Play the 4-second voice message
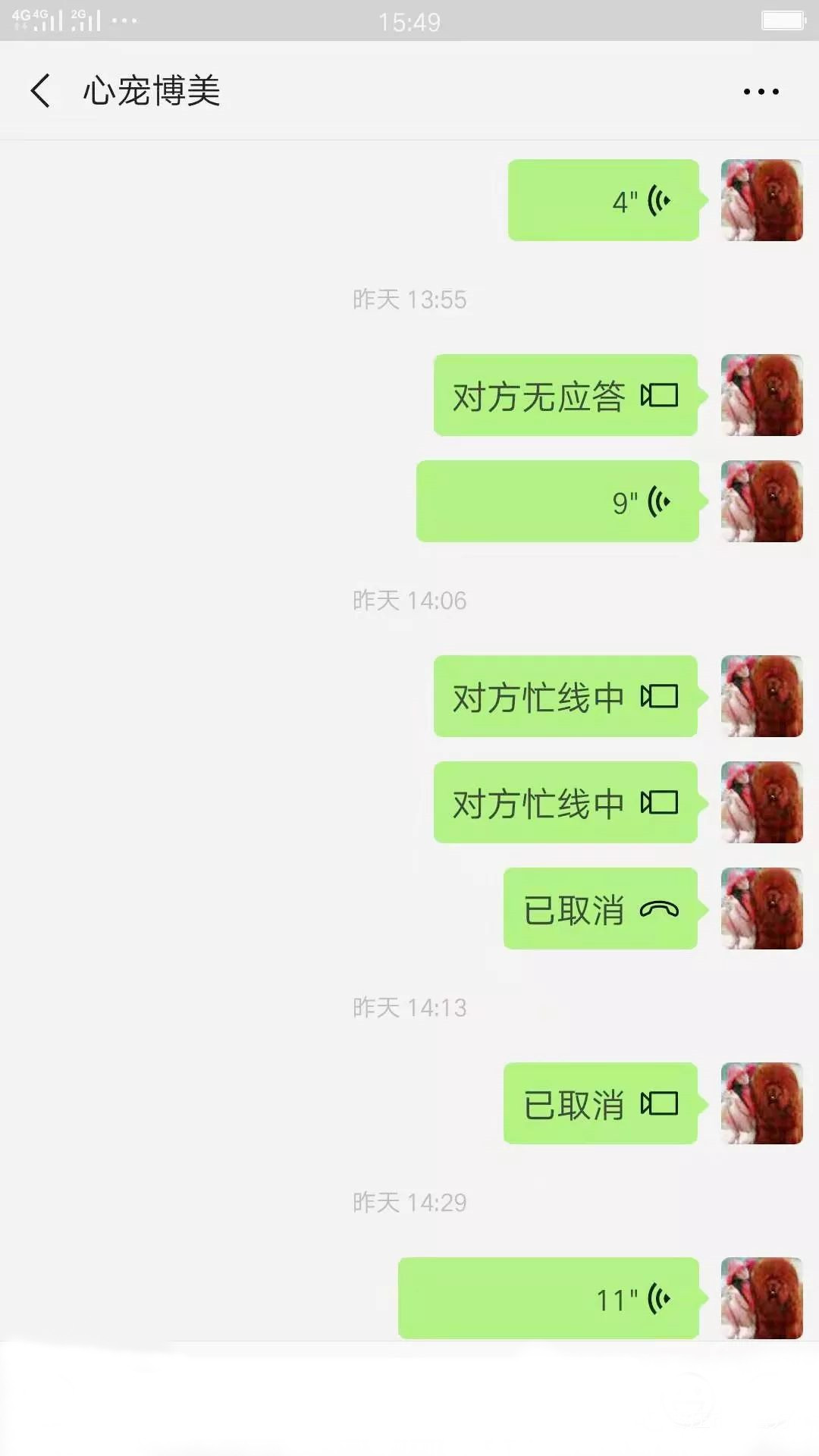The image size is (819, 1456). click(603, 199)
